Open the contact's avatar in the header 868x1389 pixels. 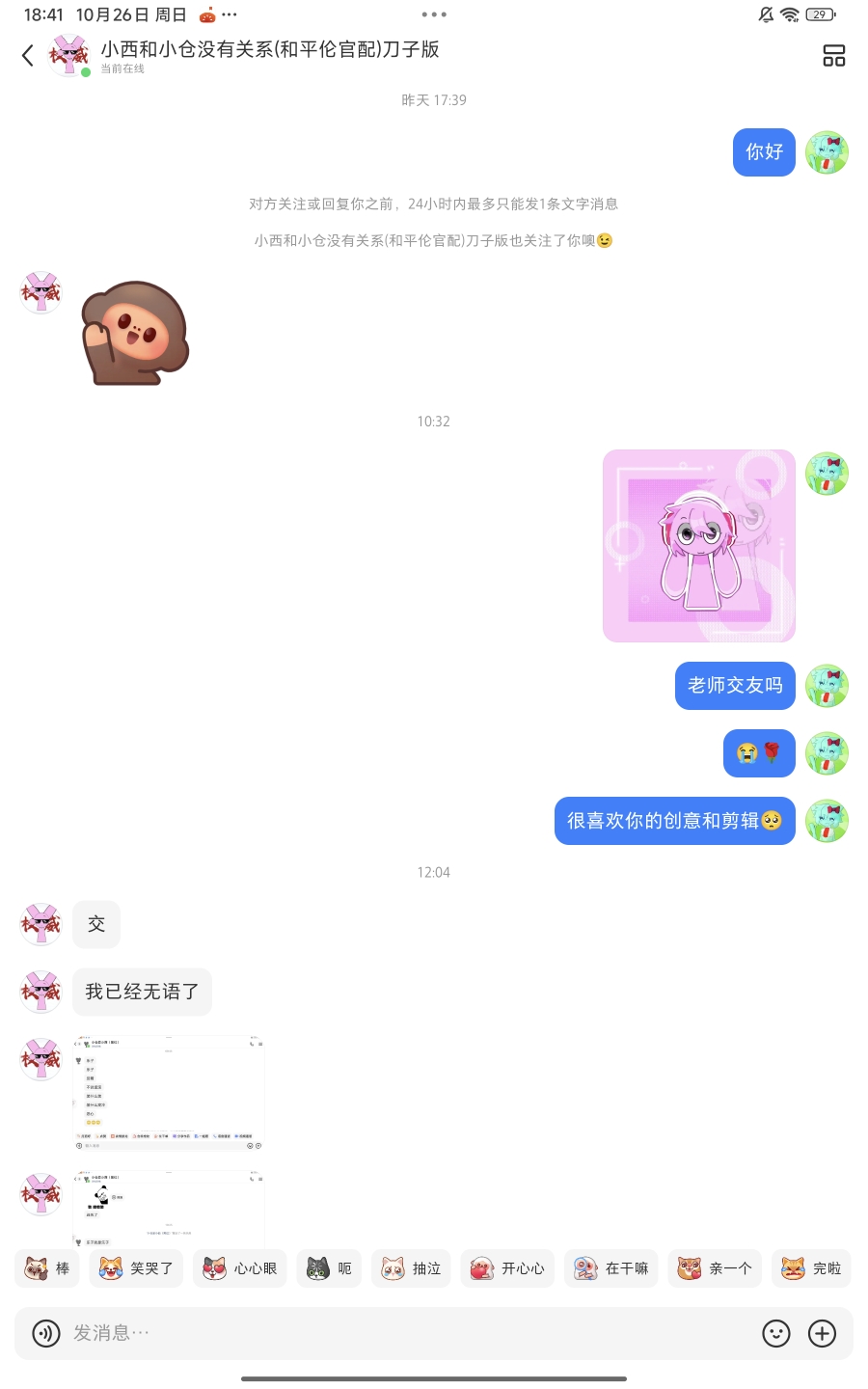(x=68, y=55)
